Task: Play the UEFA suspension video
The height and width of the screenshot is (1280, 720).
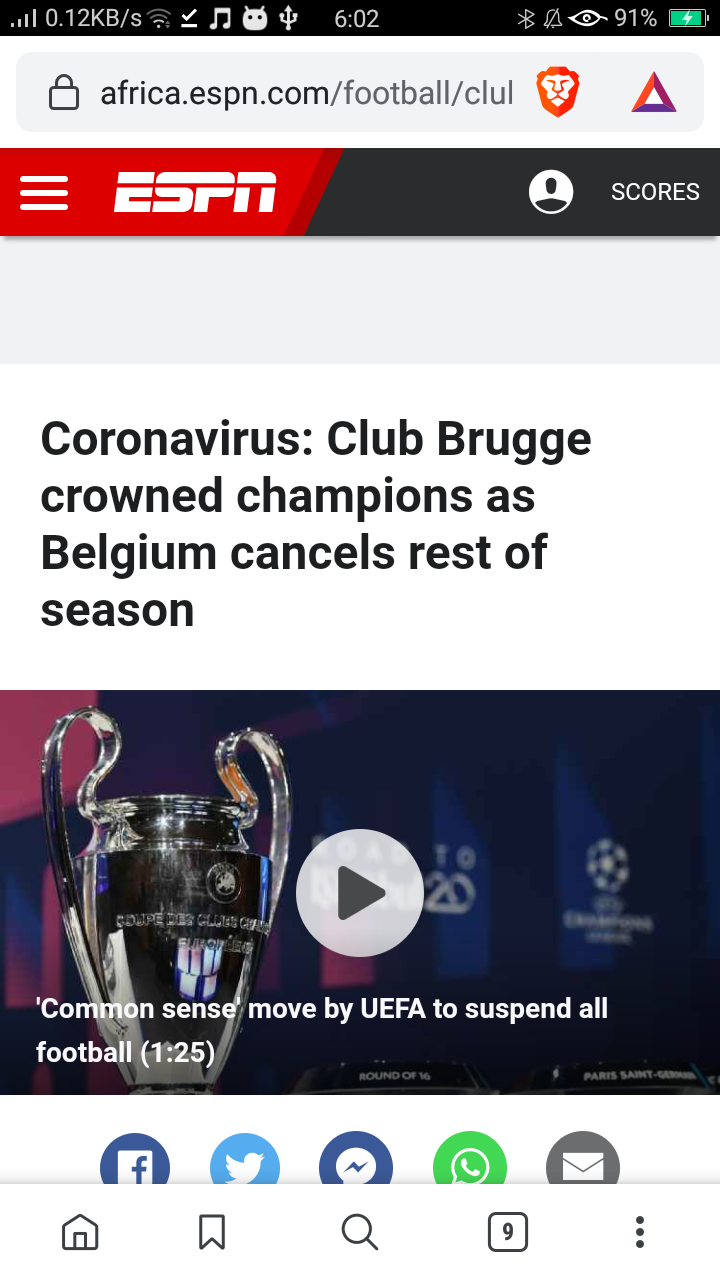Action: pos(360,893)
